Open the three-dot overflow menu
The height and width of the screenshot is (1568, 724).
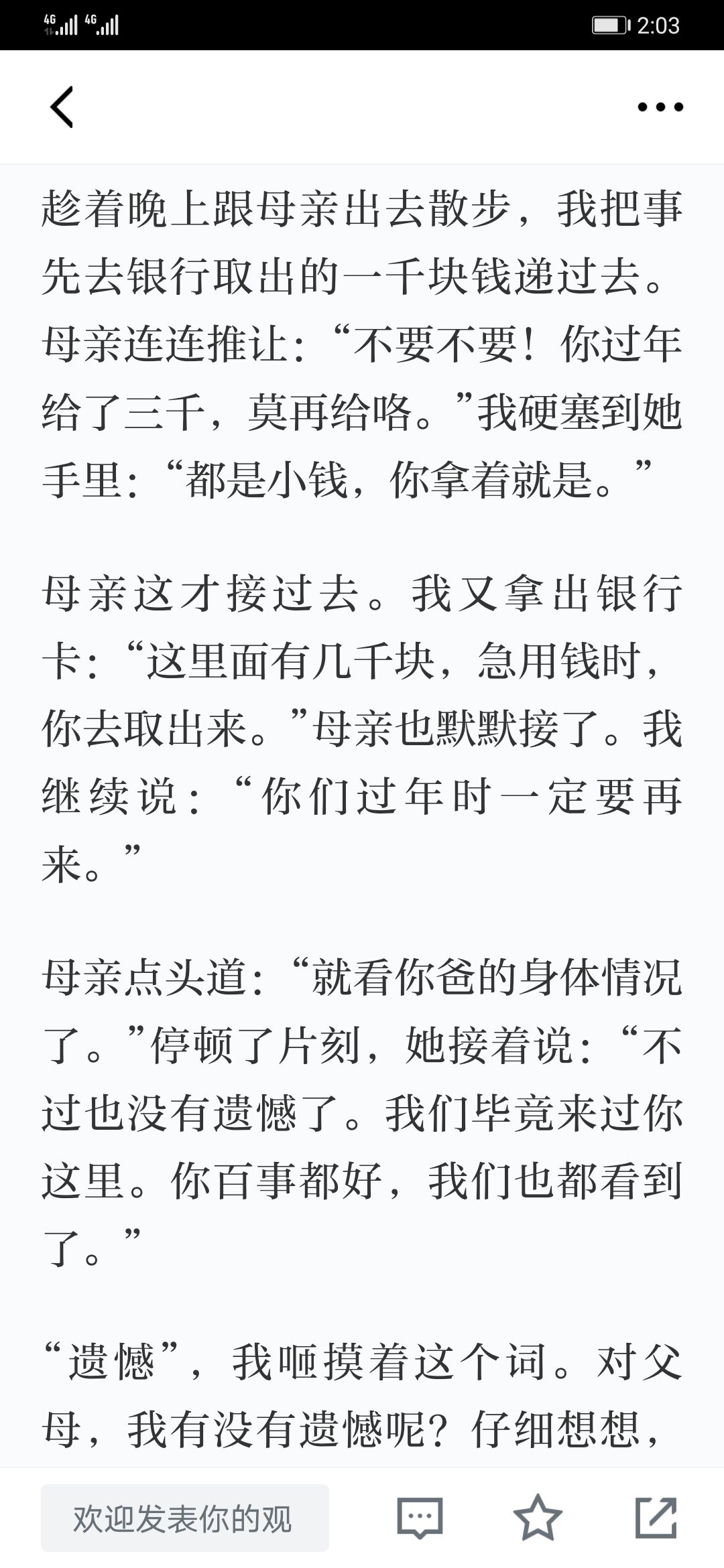pyautogui.click(x=660, y=107)
